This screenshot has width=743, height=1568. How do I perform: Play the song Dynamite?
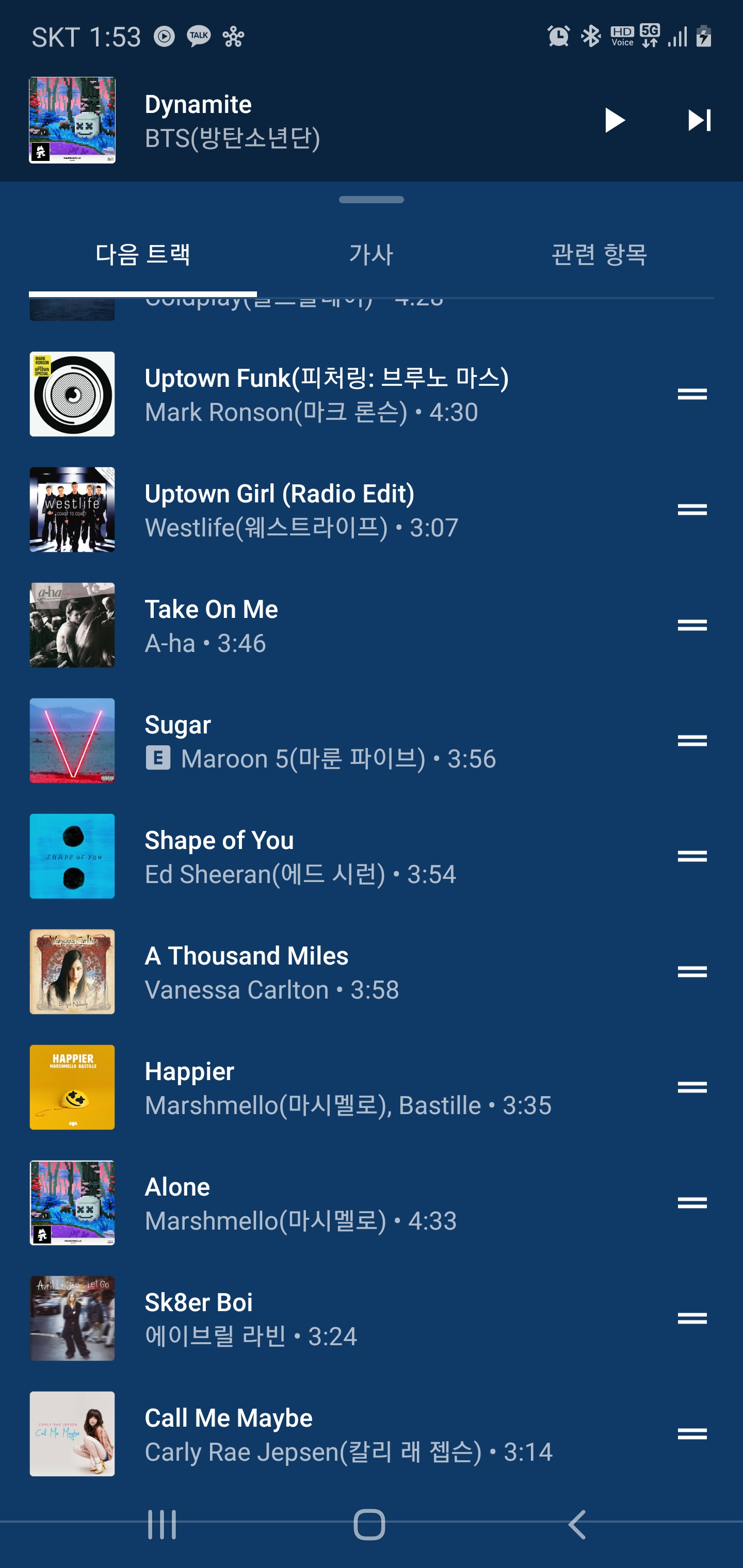[614, 120]
